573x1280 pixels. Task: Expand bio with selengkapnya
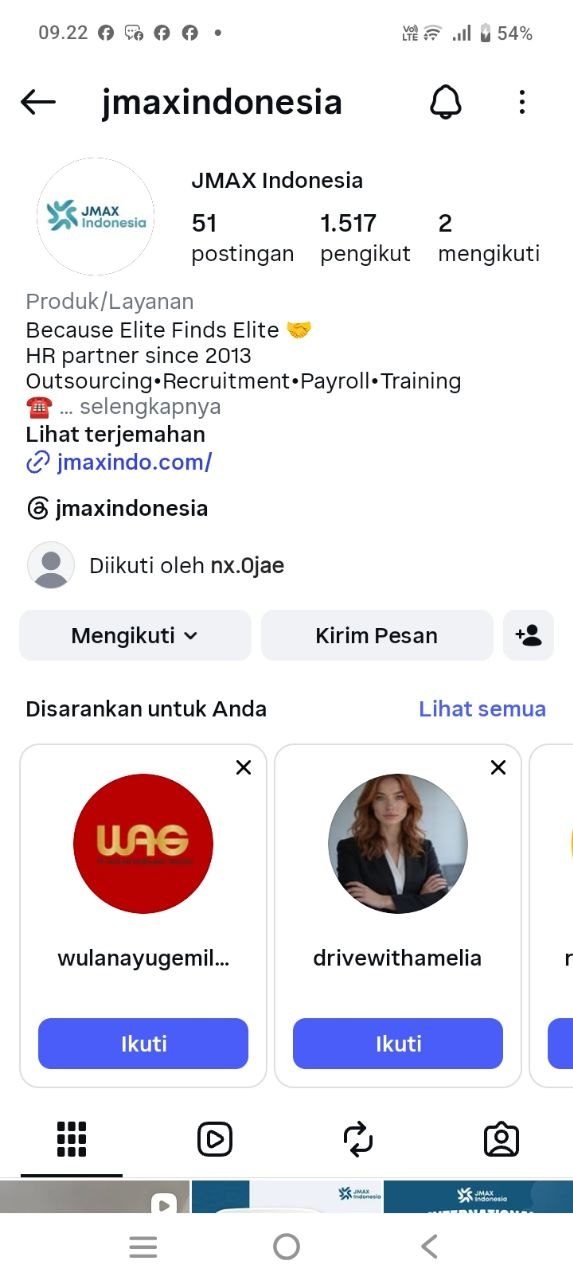click(x=150, y=407)
